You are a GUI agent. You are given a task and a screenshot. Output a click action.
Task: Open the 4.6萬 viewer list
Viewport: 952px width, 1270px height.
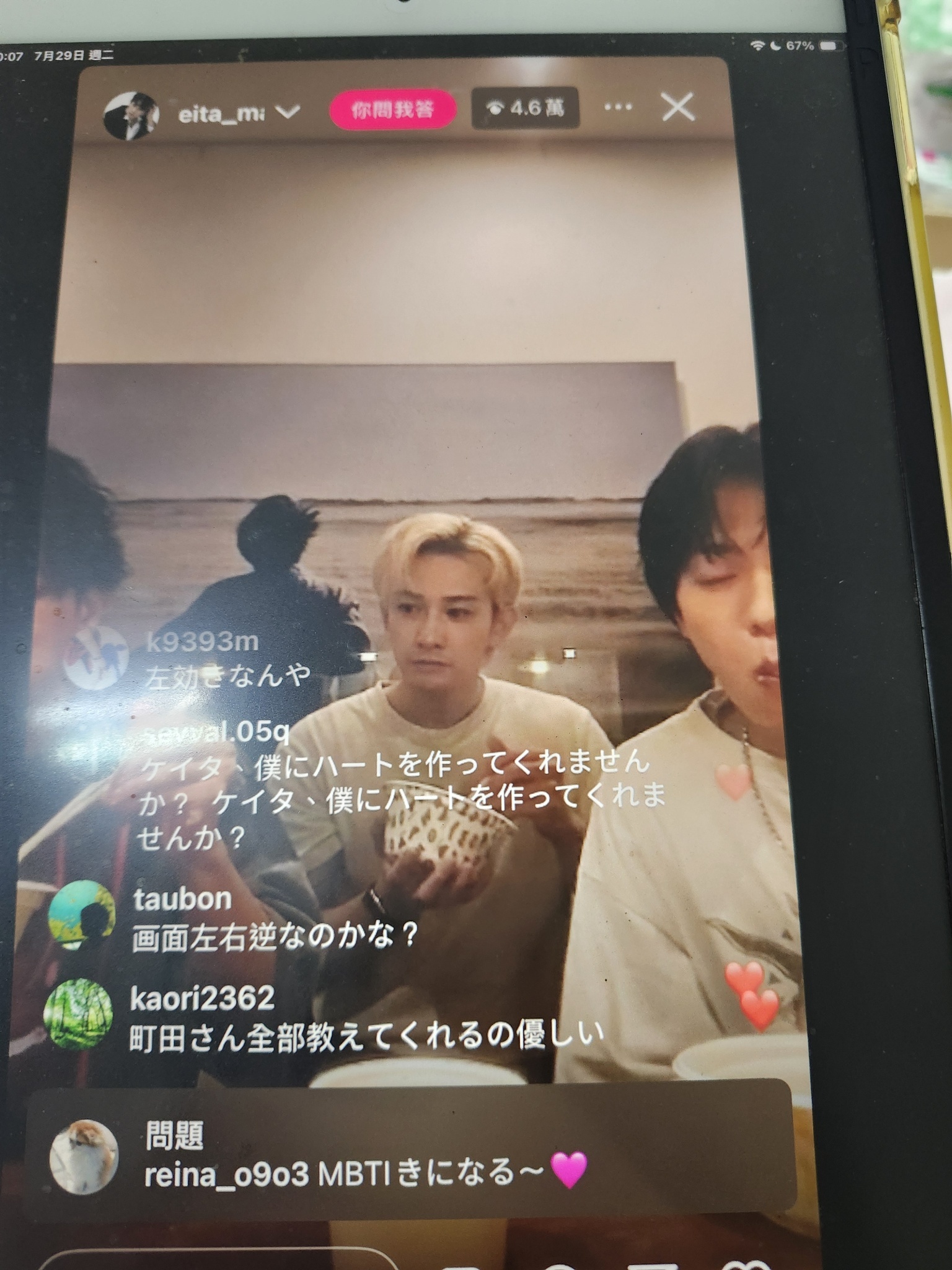(525, 109)
